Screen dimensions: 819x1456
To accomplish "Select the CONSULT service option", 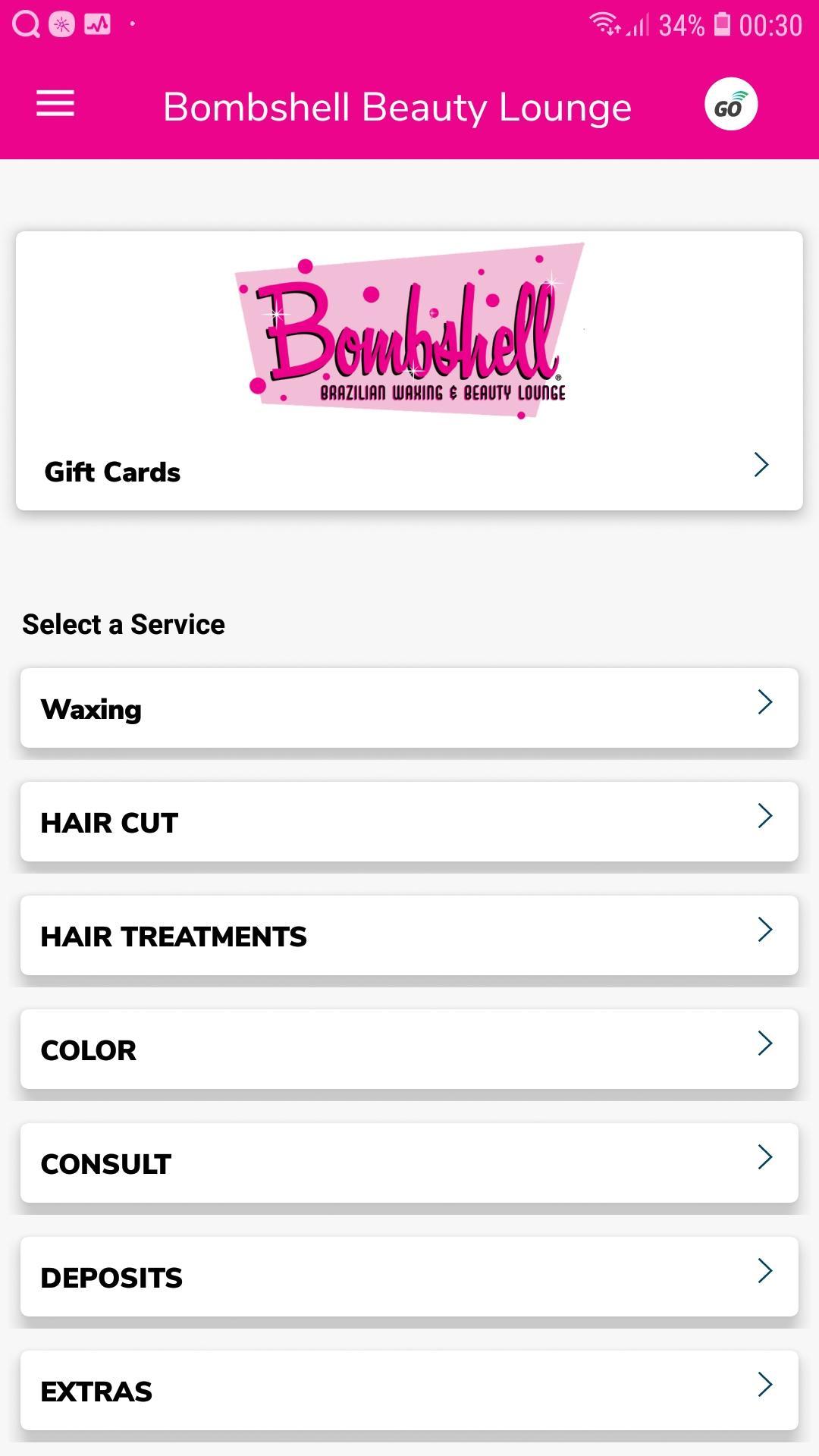I will [409, 1163].
